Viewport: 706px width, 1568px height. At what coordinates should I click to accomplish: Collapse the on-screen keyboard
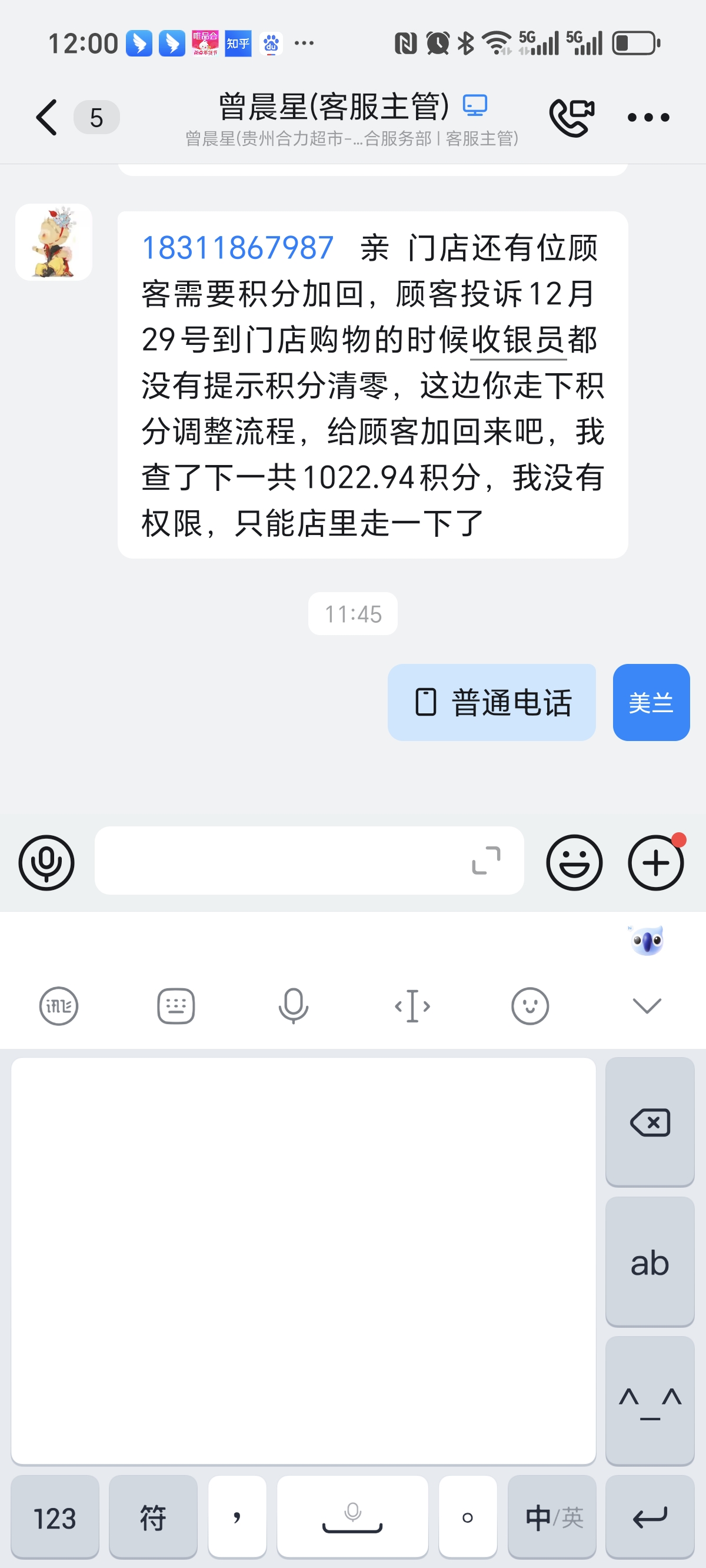pyautogui.click(x=647, y=1005)
